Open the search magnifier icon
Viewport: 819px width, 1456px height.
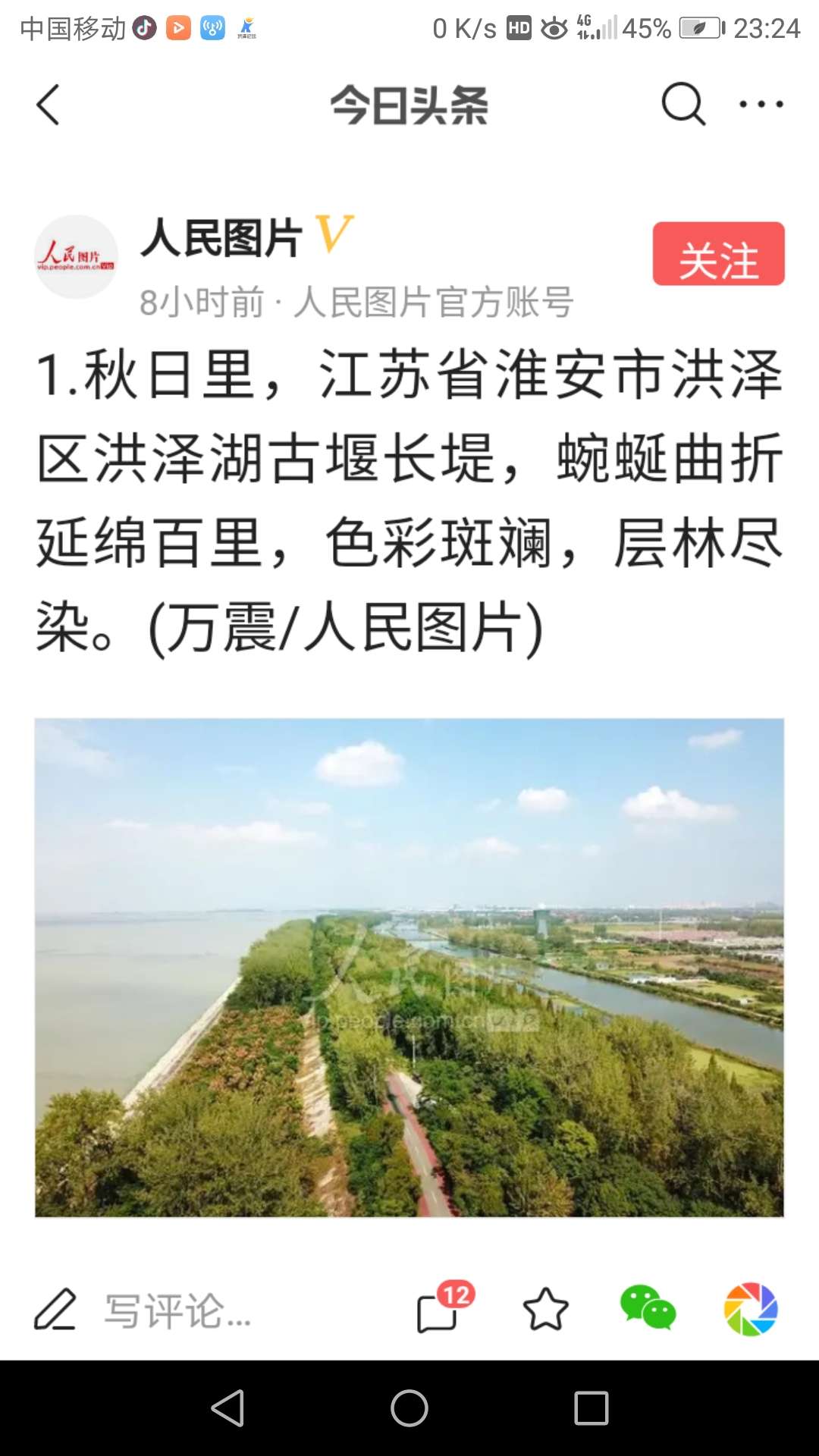(683, 104)
